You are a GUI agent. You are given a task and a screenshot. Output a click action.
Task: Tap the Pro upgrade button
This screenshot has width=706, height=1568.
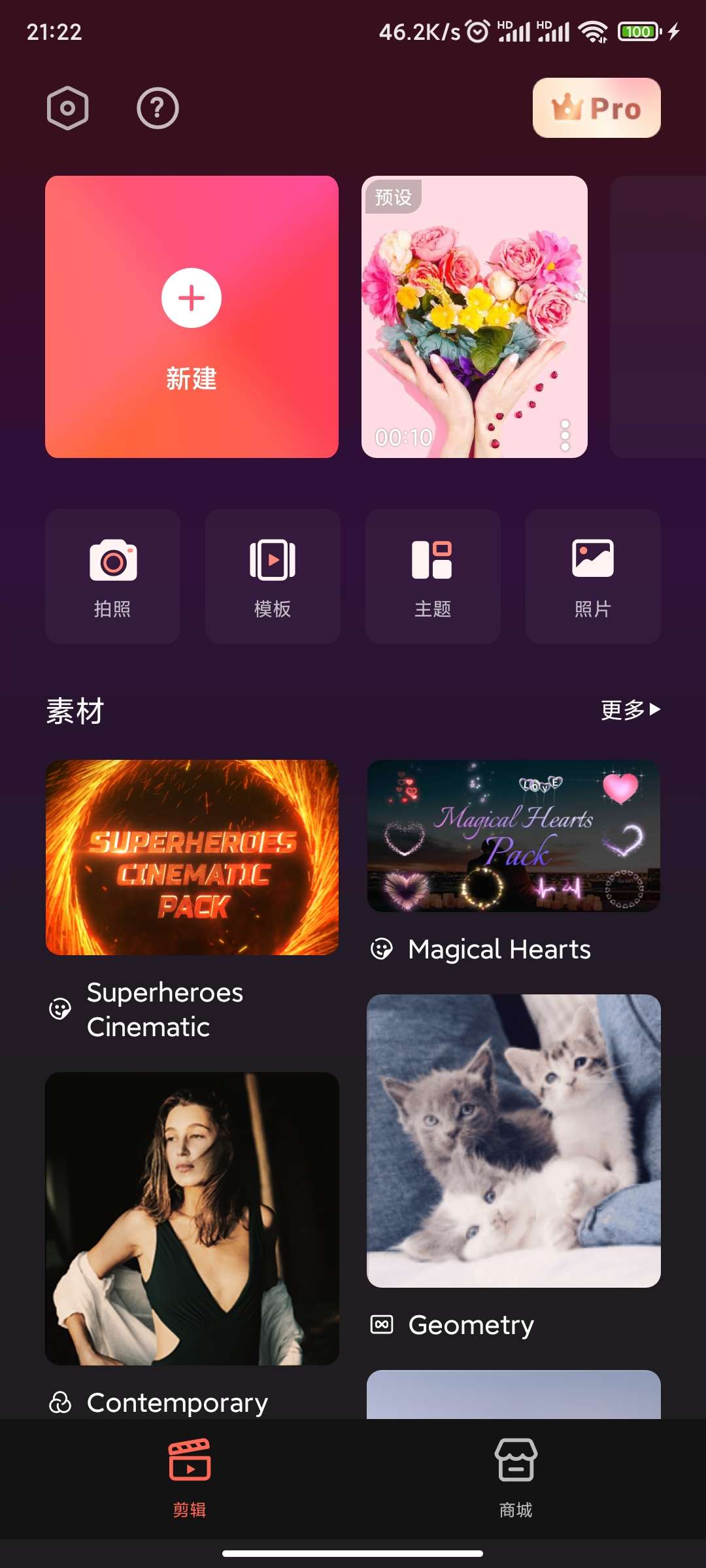point(596,108)
